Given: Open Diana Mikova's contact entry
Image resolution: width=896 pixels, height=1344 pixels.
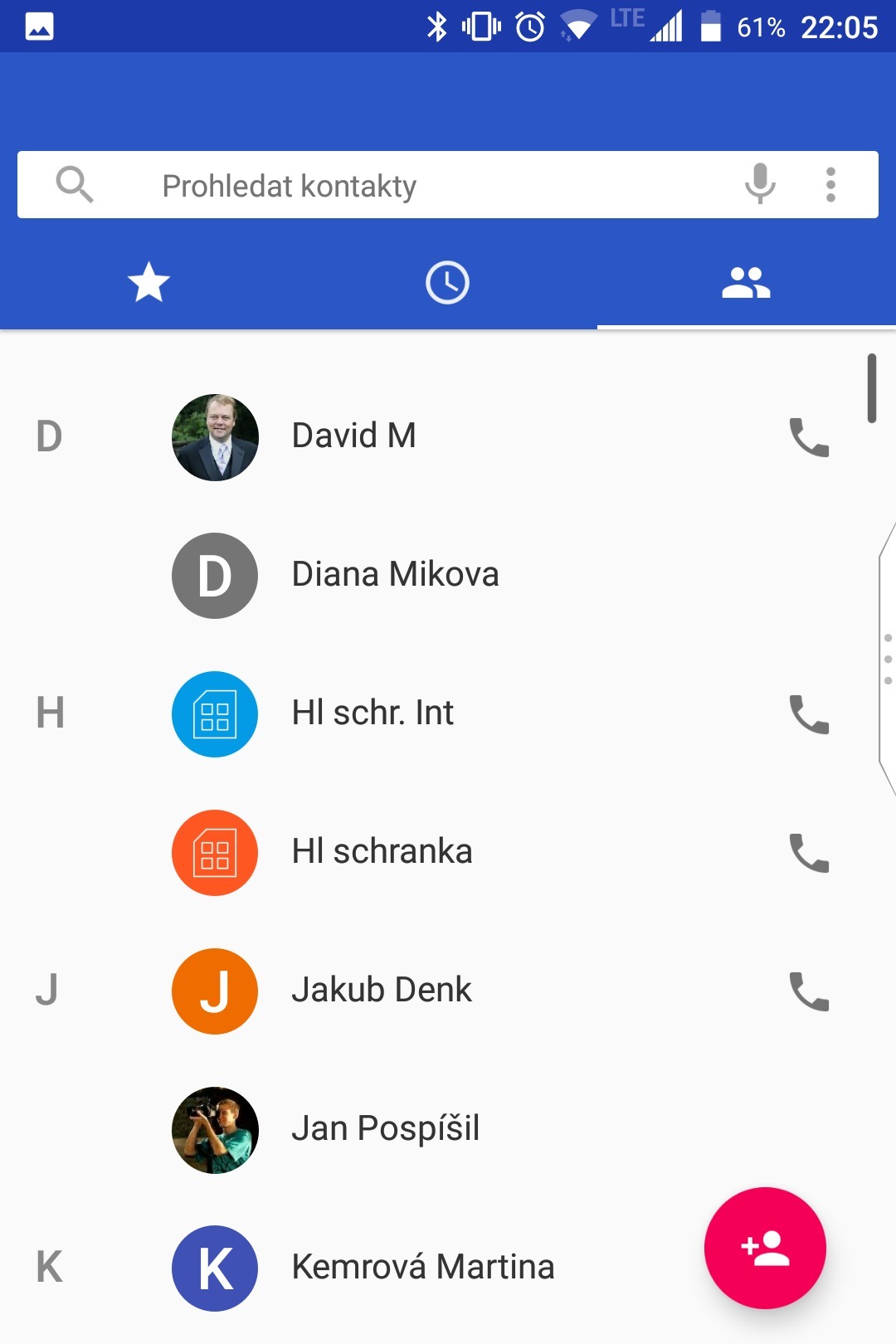Looking at the screenshot, I should tap(395, 575).
